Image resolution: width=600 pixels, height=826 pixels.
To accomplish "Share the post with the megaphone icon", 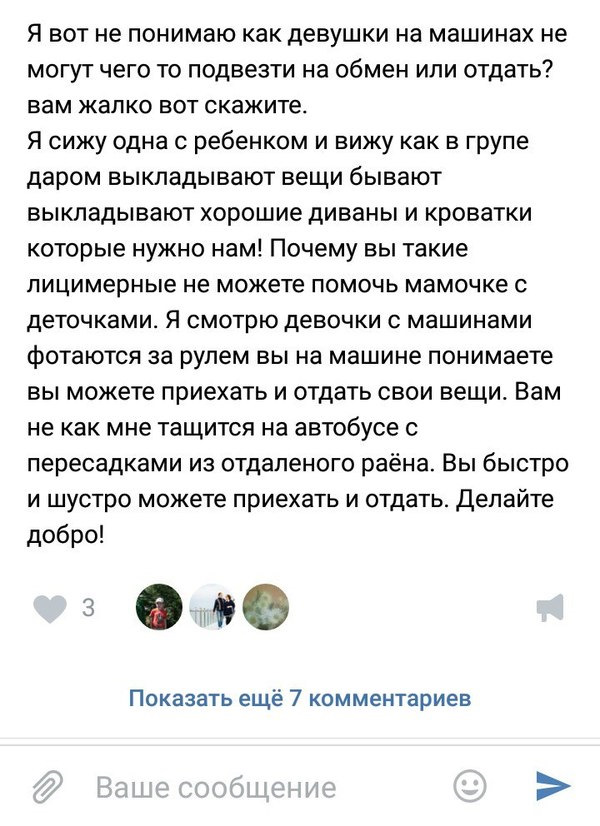I will point(550,607).
